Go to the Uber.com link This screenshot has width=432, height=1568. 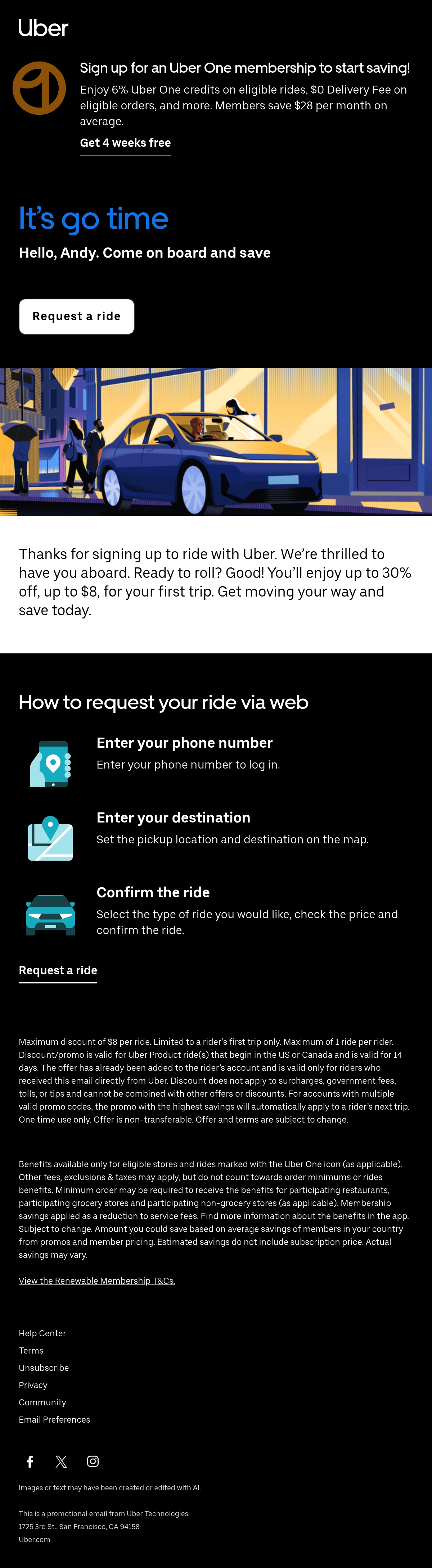point(35,1539)
